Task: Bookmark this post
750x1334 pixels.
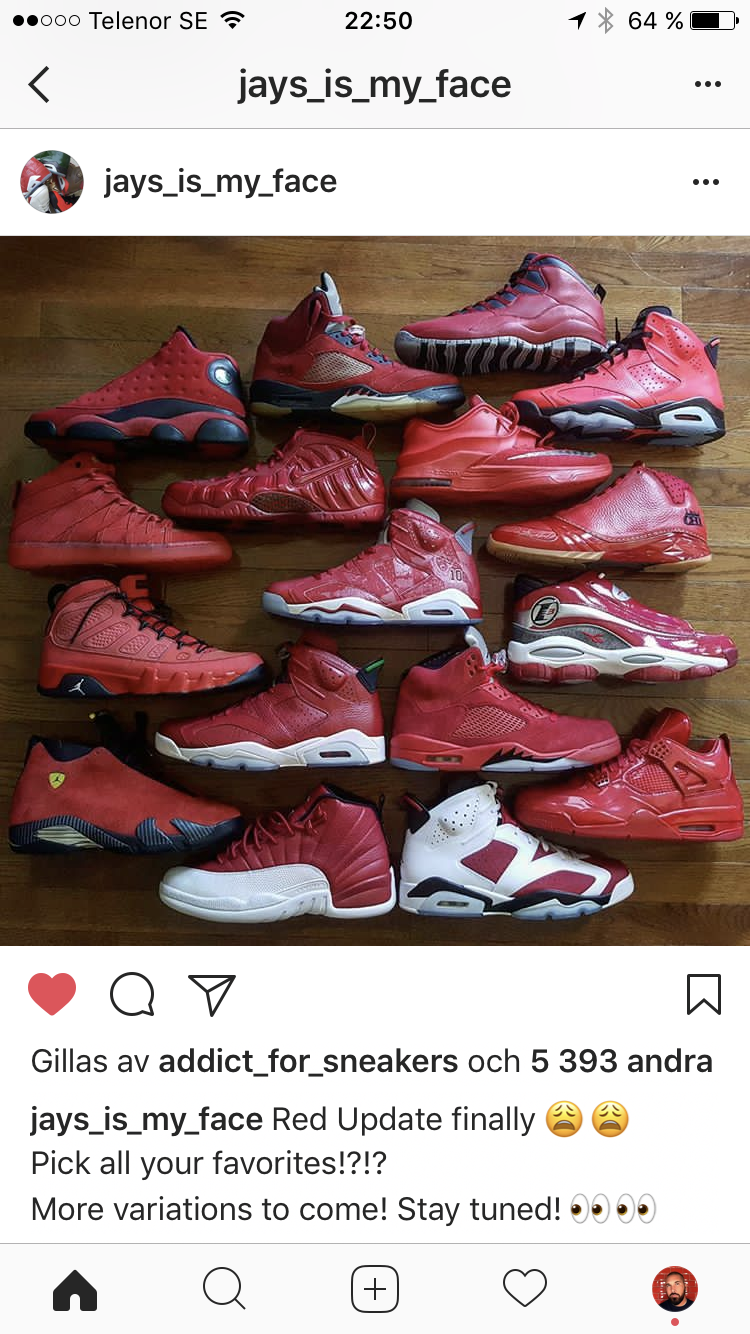Action: coord(704,994)
